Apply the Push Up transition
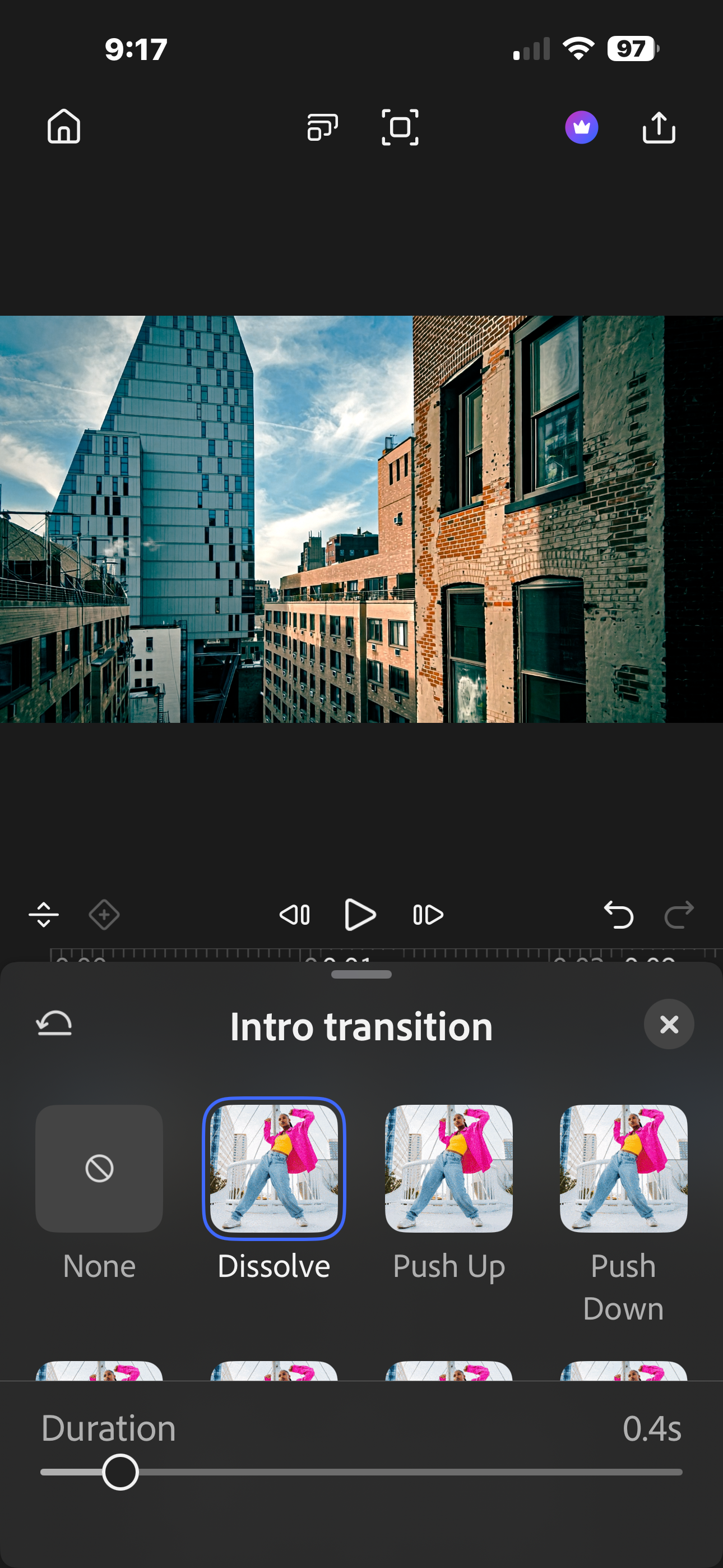This screenshot has width=723, height=1568. coord(448,1169)
